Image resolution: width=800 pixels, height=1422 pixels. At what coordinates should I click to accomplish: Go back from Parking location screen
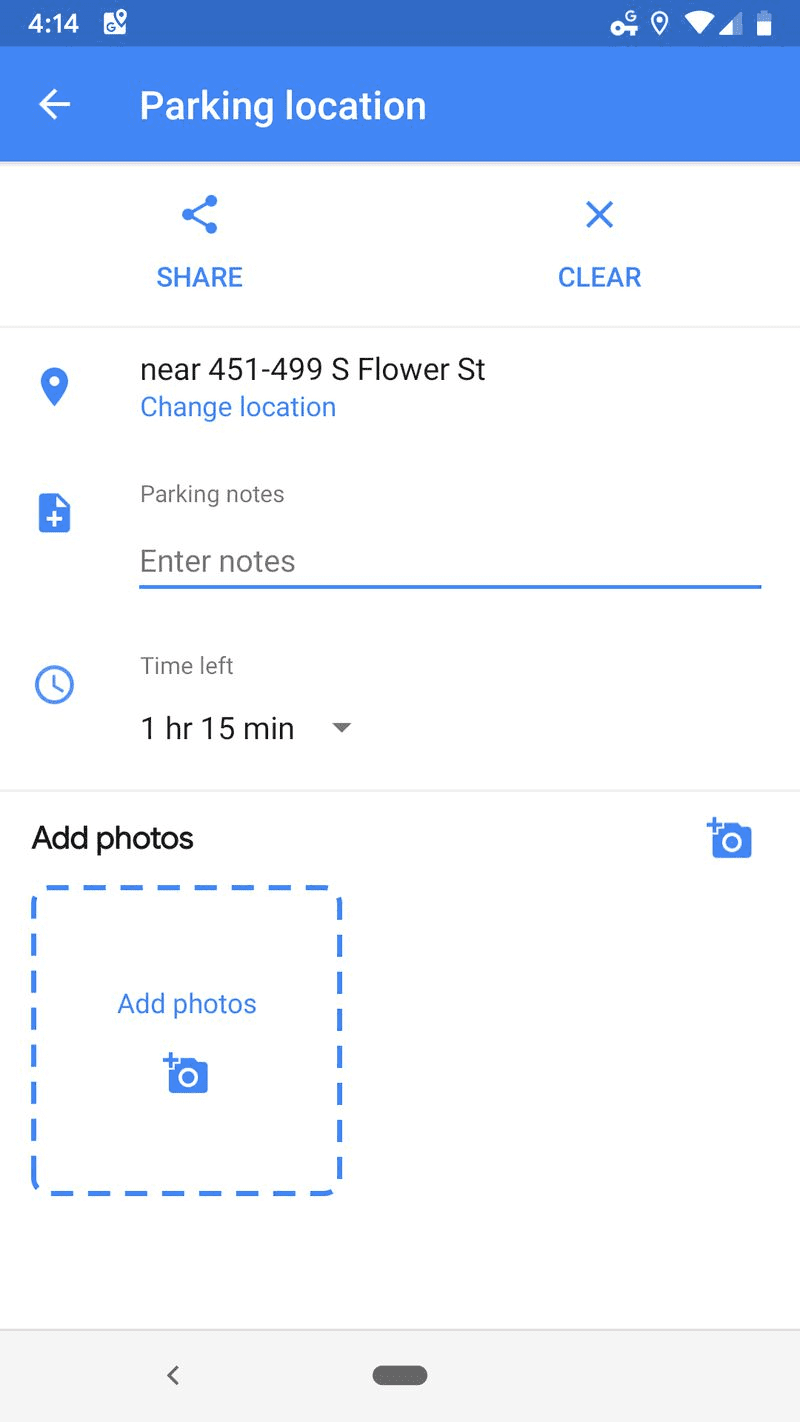click(x=55, y=105)
